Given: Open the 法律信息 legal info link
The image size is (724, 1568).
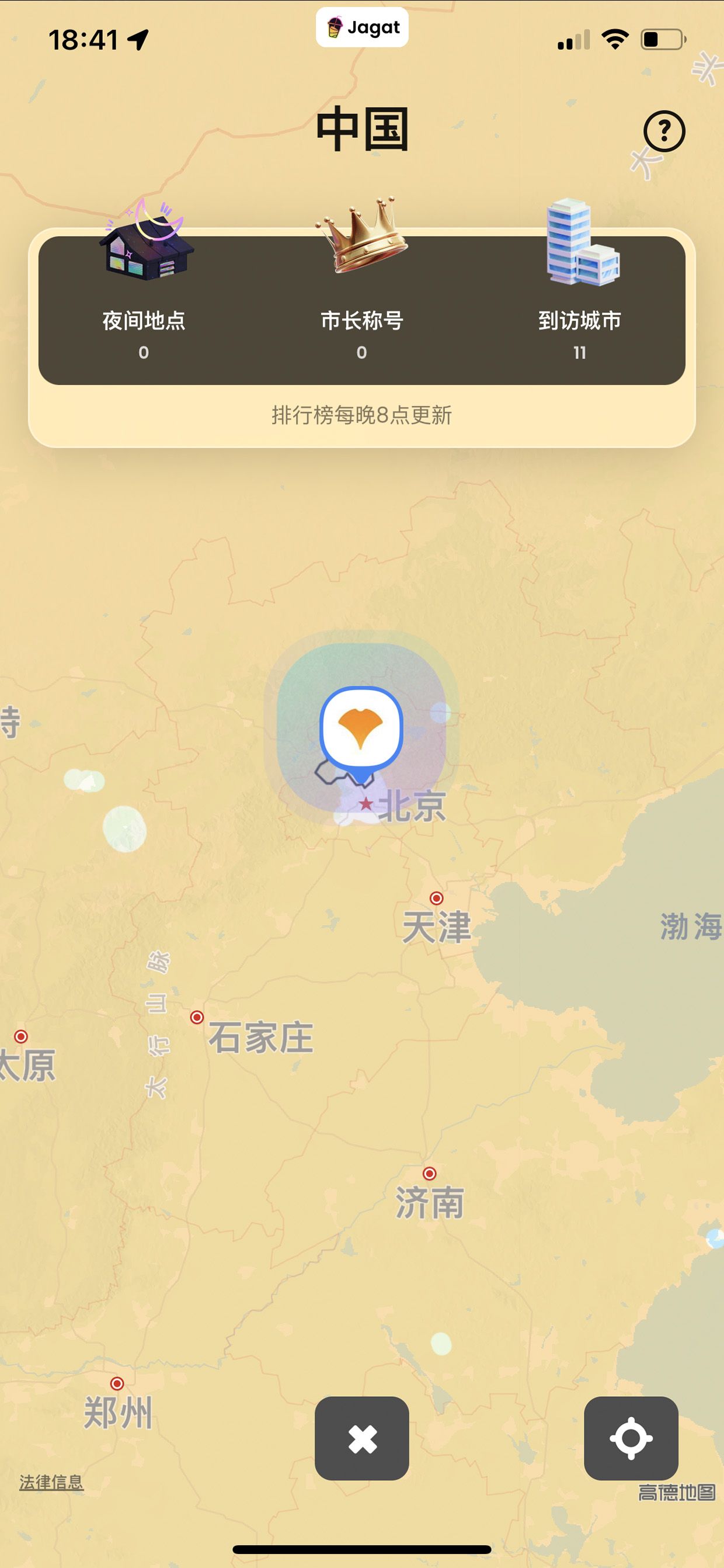Looking at the screenshot, I should point(51,1482).
